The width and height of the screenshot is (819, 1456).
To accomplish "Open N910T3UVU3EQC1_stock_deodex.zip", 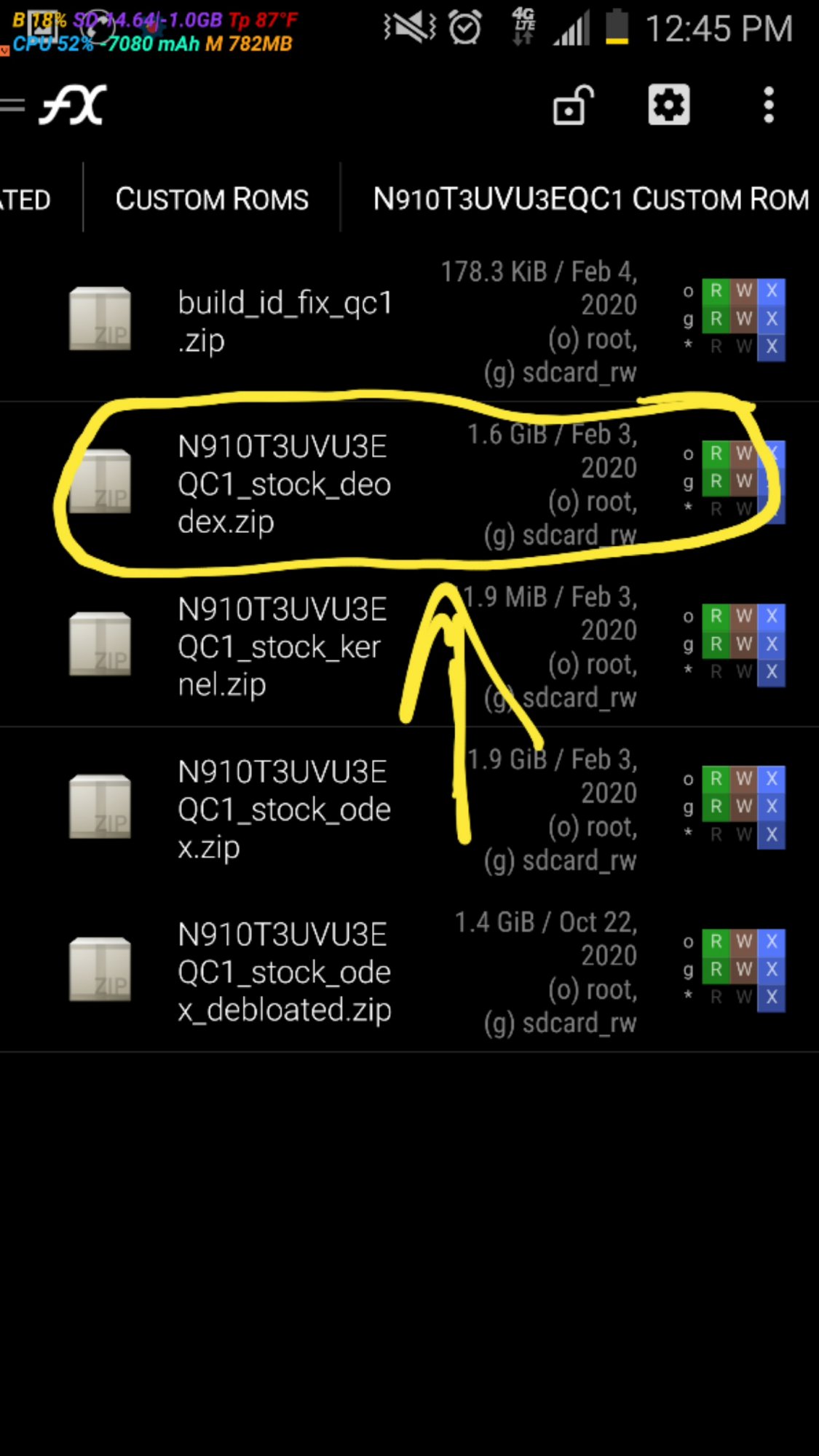I will point(409,483).
